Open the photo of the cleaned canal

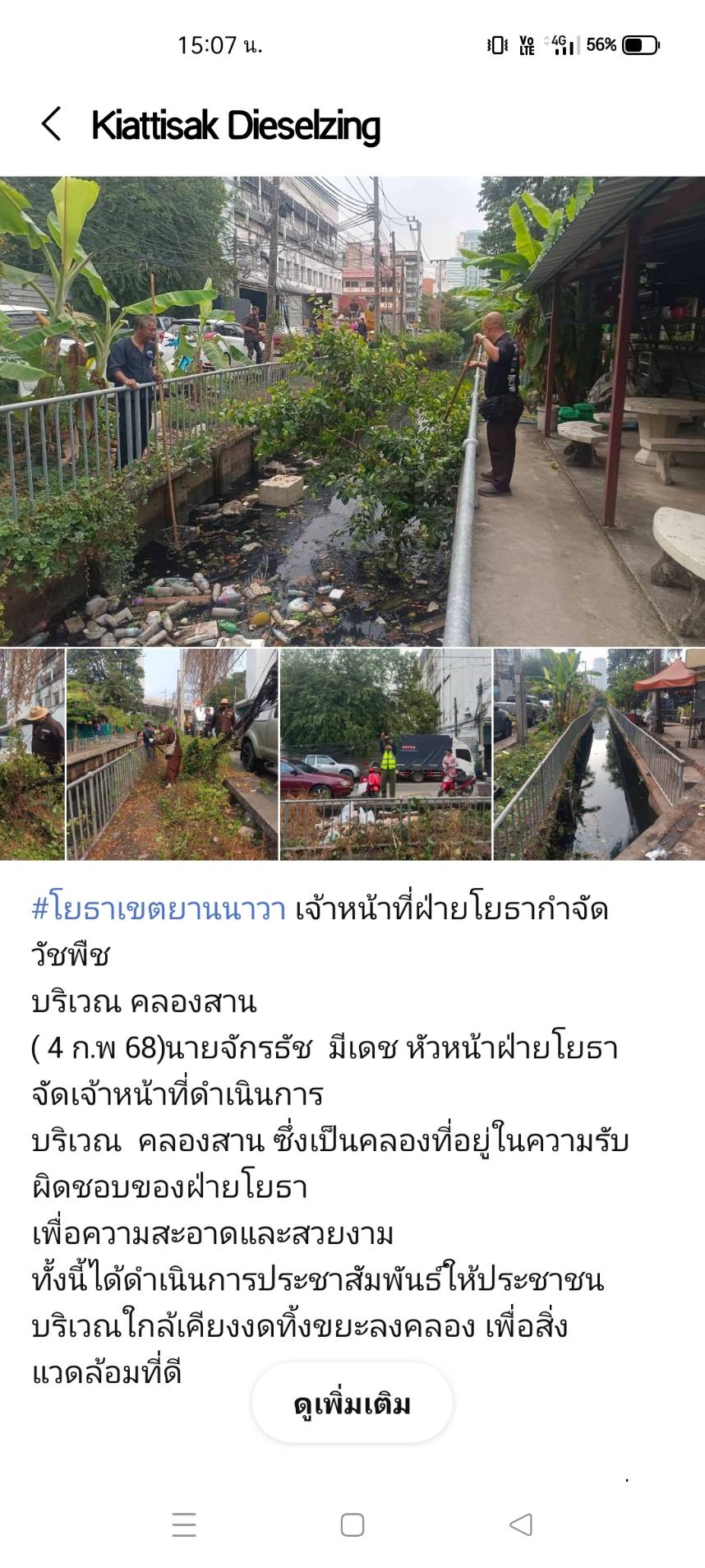(x=599, y=754)
